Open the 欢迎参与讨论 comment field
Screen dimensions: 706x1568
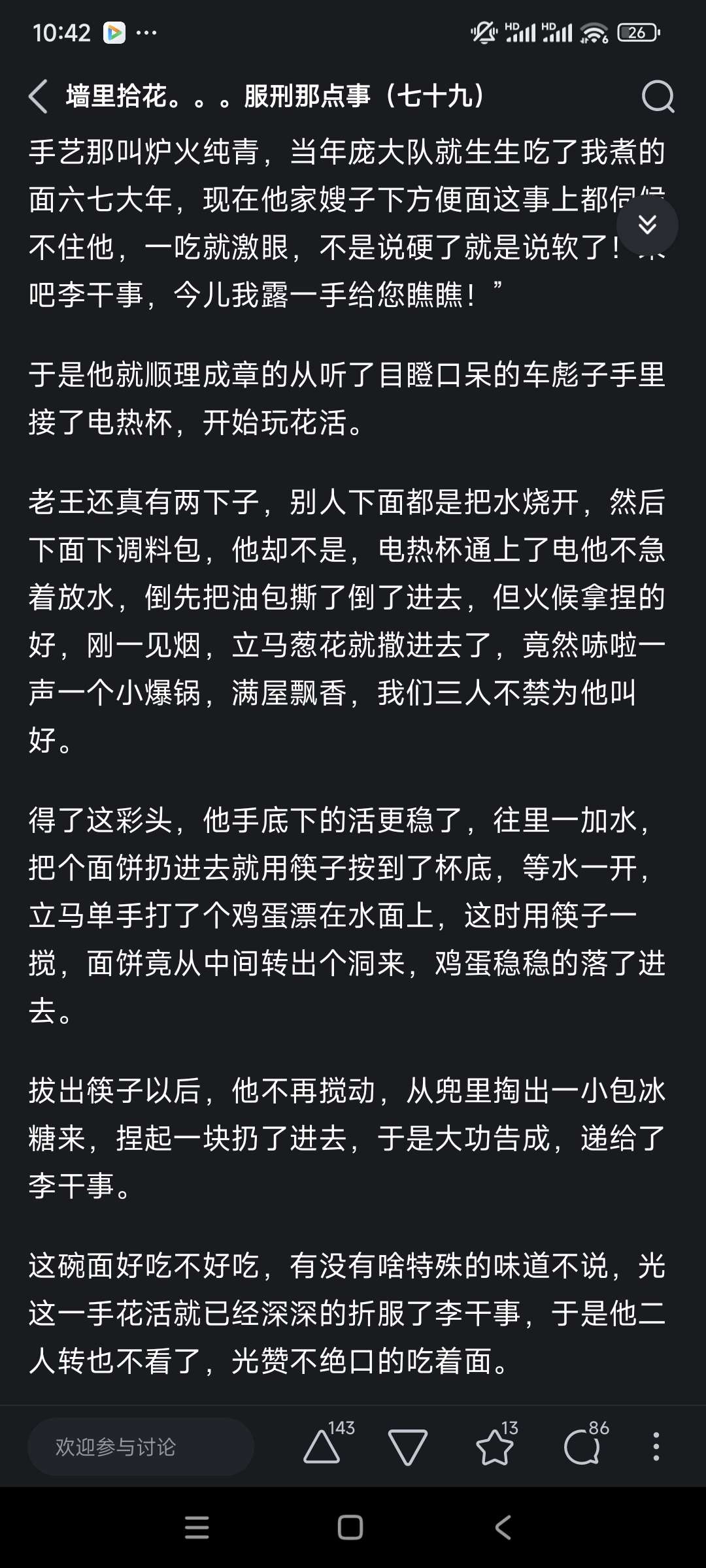pyautogui.click(x=141, y=1446)
